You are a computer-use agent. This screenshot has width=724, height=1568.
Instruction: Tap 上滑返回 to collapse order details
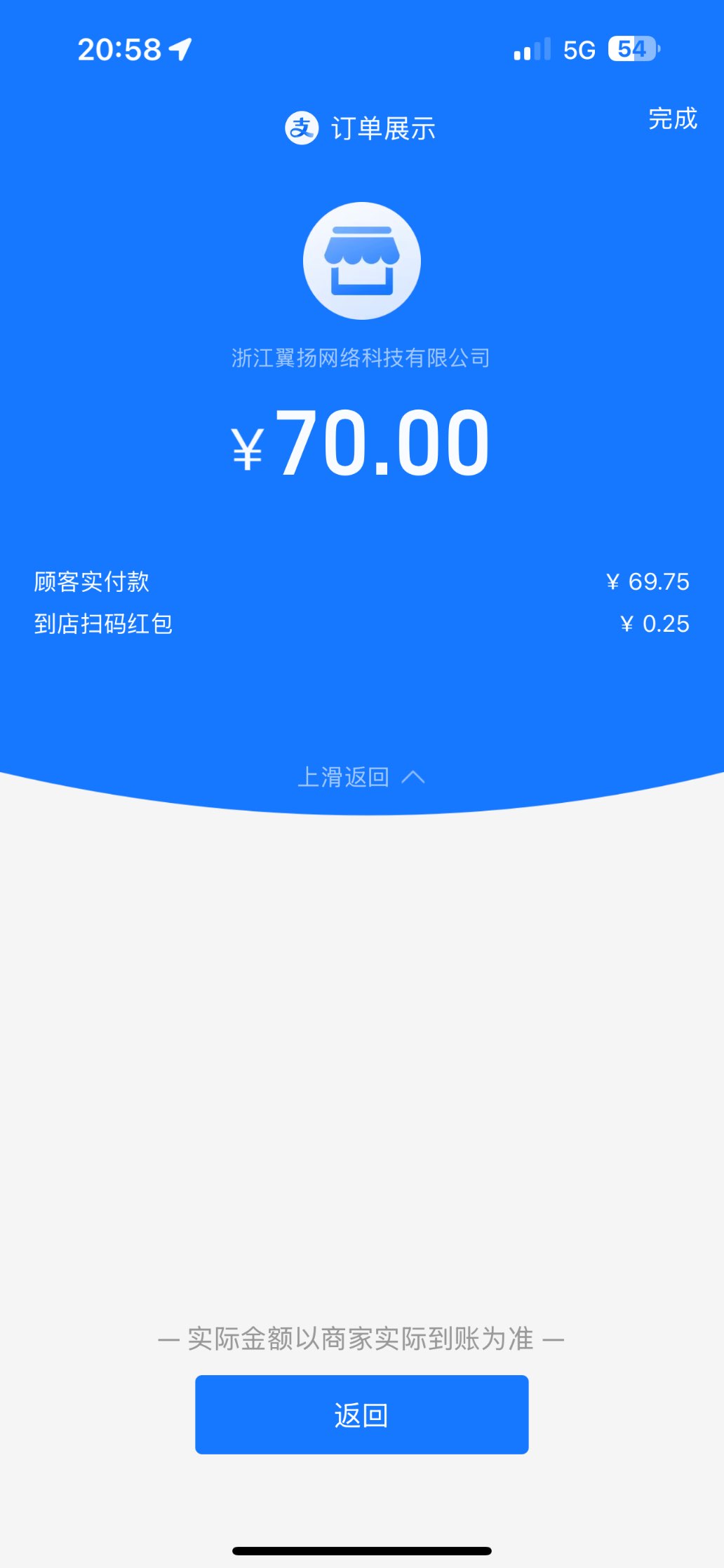coord(361,777)
